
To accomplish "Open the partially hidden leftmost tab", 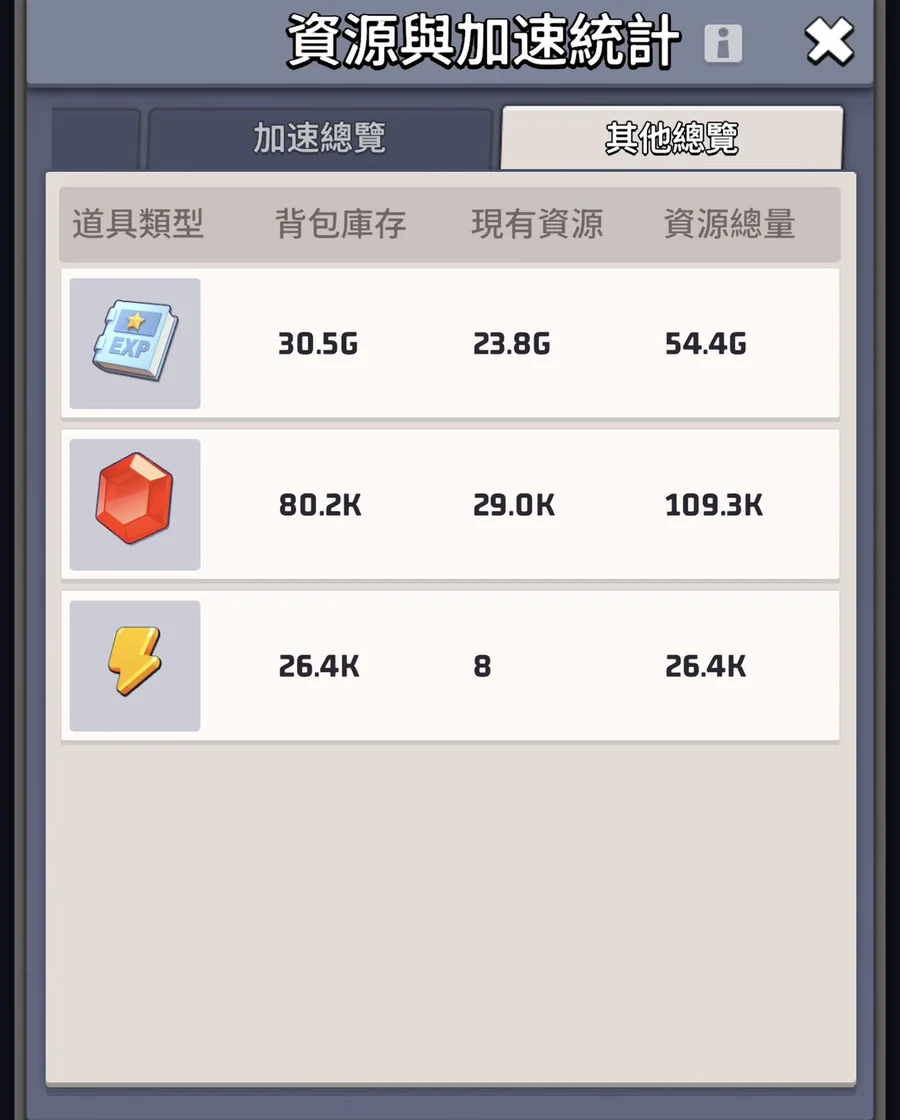I will tap(96, 139).
